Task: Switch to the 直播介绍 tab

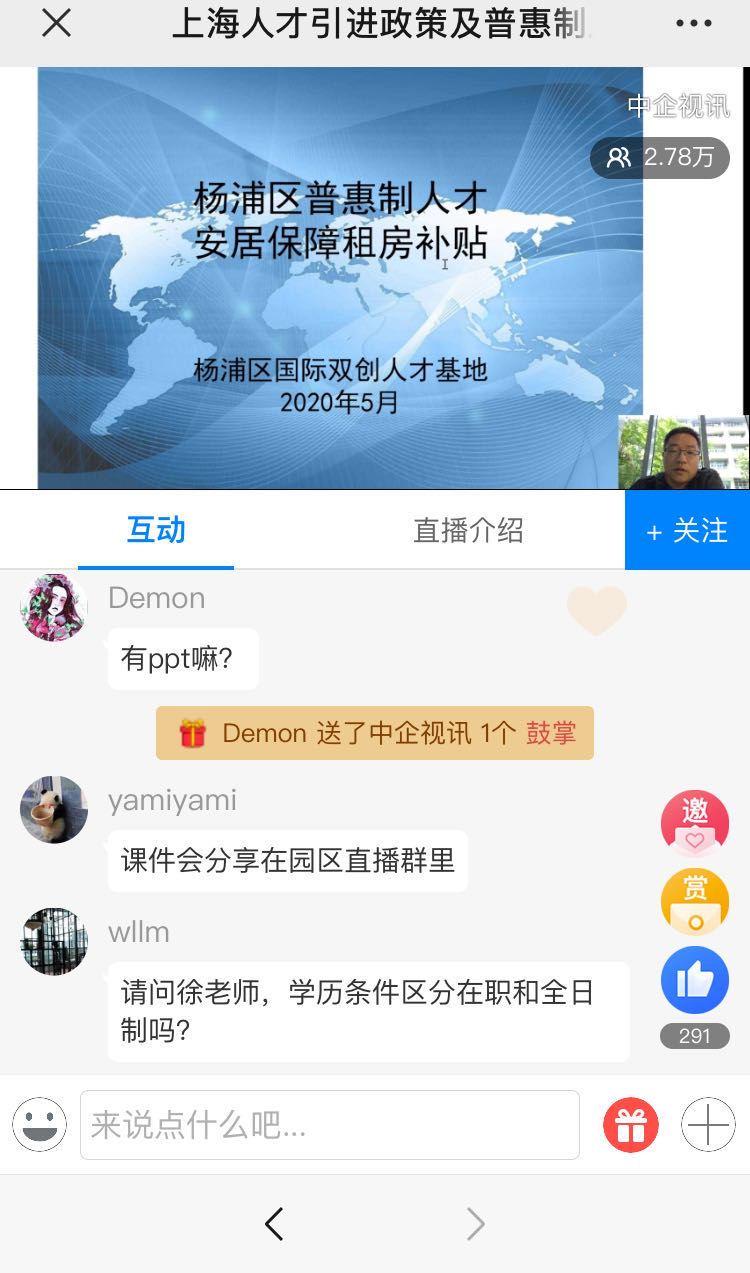Action: coord(468,531)
